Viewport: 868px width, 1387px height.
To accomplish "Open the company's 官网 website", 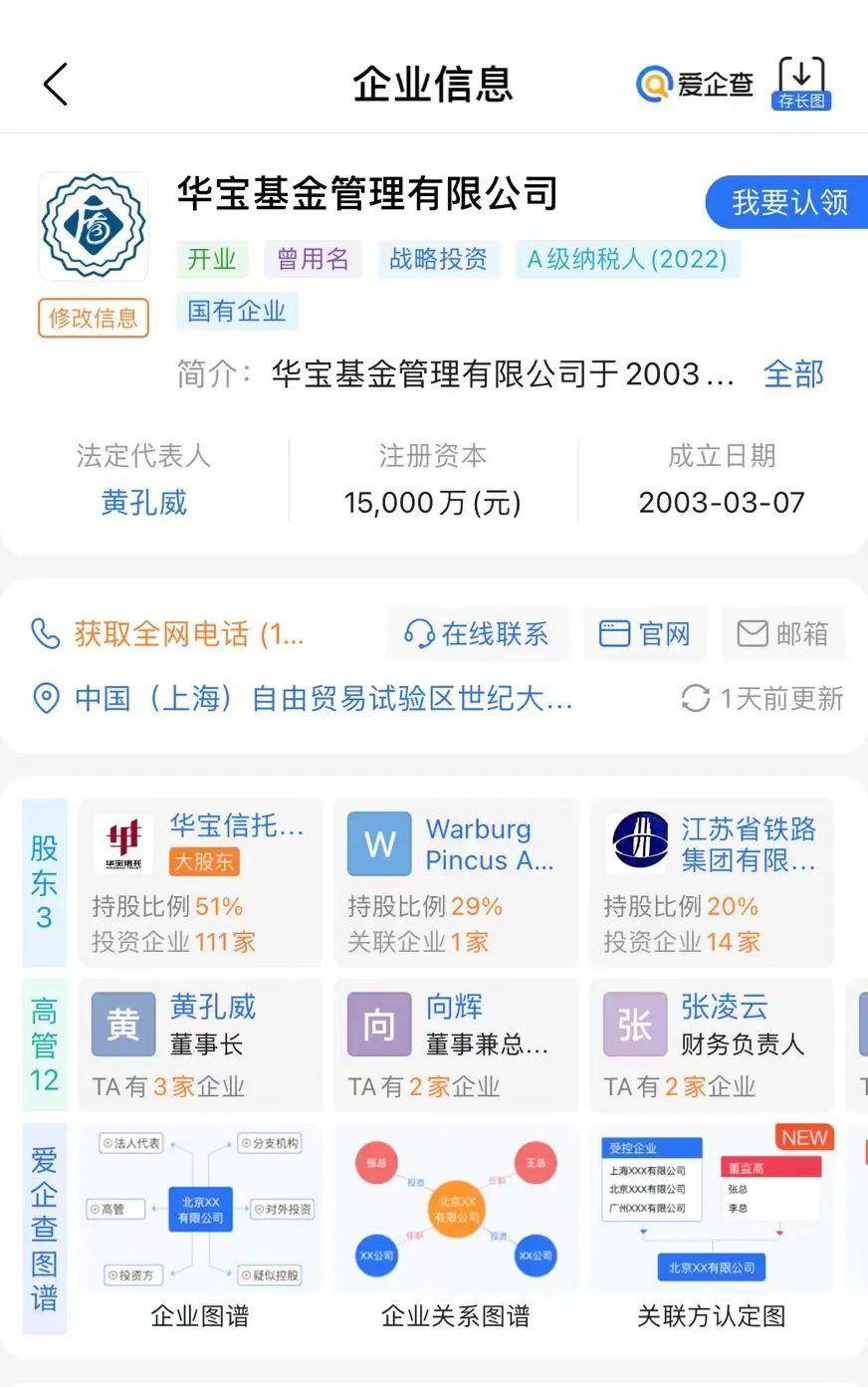I will (645, 634).
